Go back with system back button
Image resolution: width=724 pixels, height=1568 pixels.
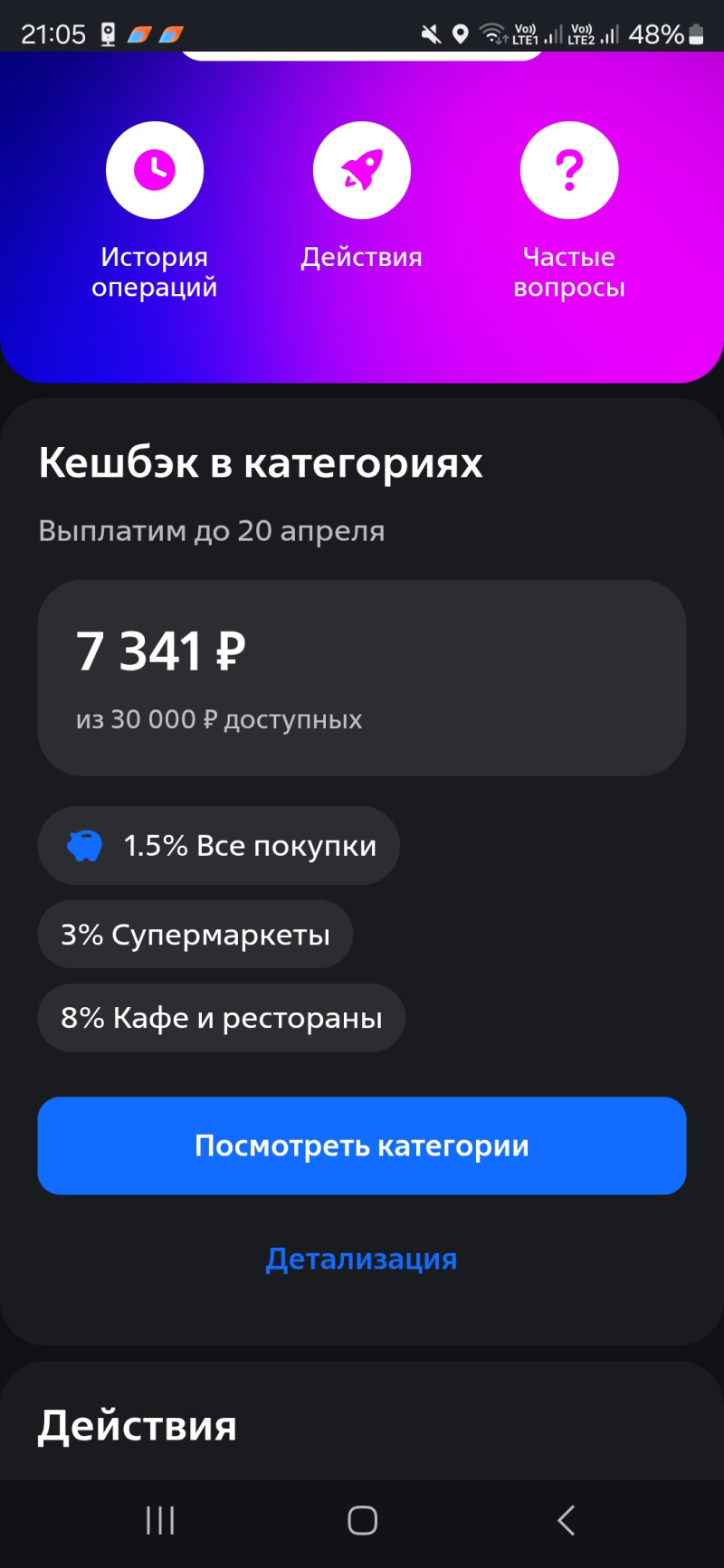(x=567, y=1520)
